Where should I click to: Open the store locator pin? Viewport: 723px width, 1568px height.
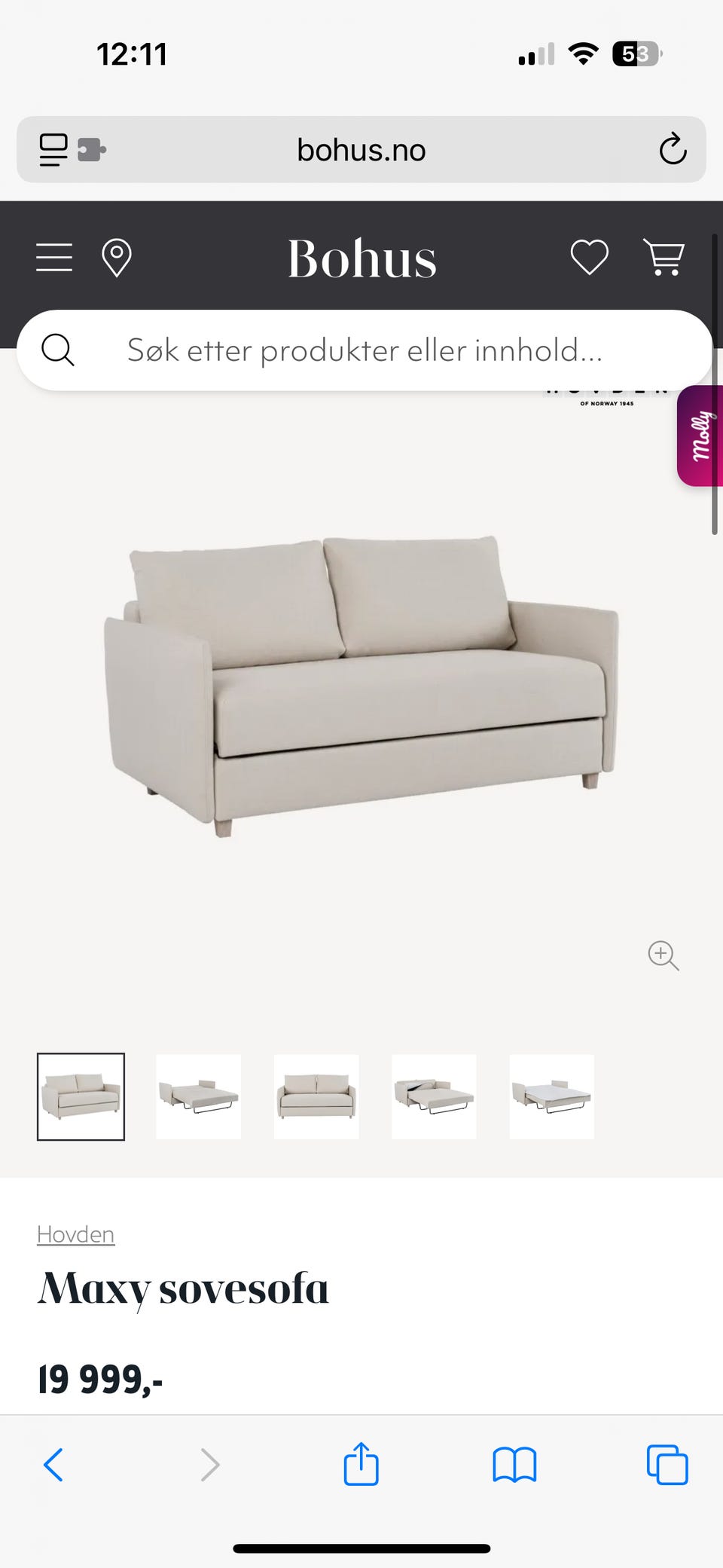click(x=116, y=258)
